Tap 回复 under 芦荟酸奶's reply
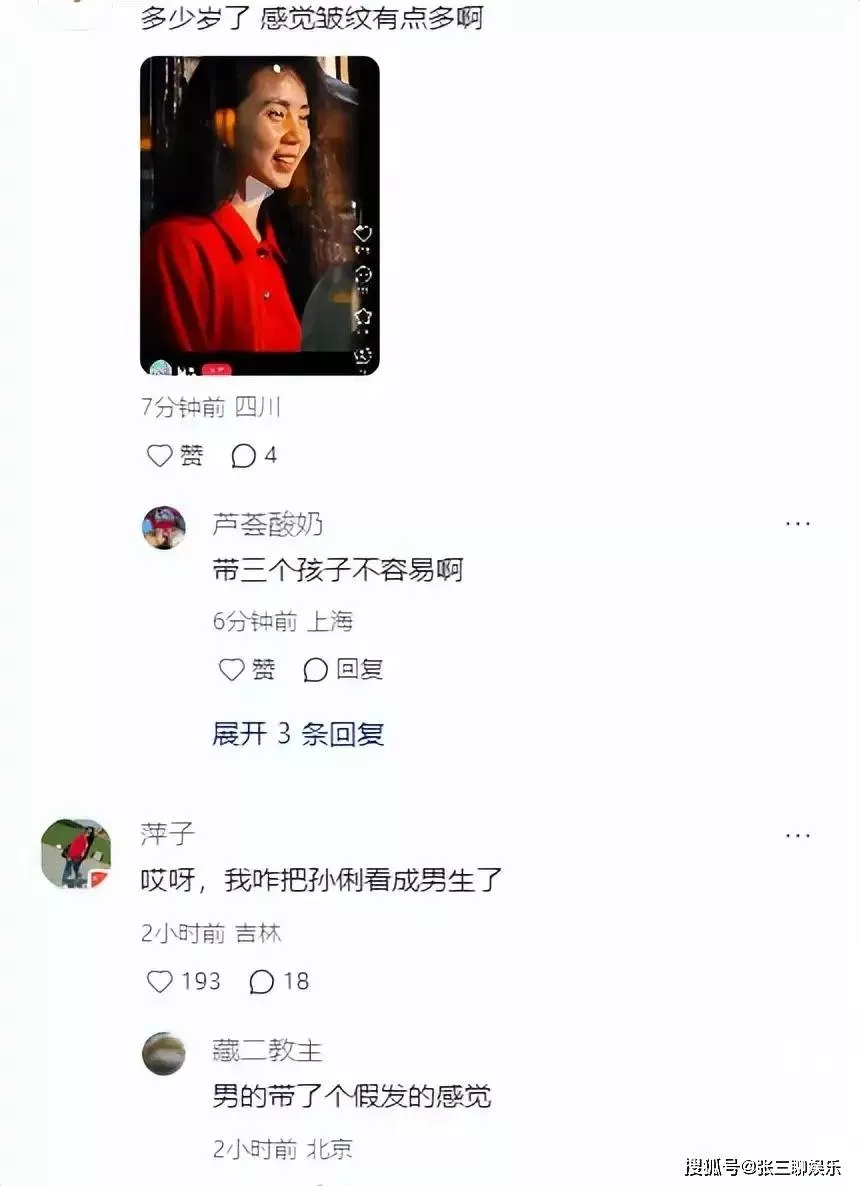The image size is (860, 1186). pos(343,669)
